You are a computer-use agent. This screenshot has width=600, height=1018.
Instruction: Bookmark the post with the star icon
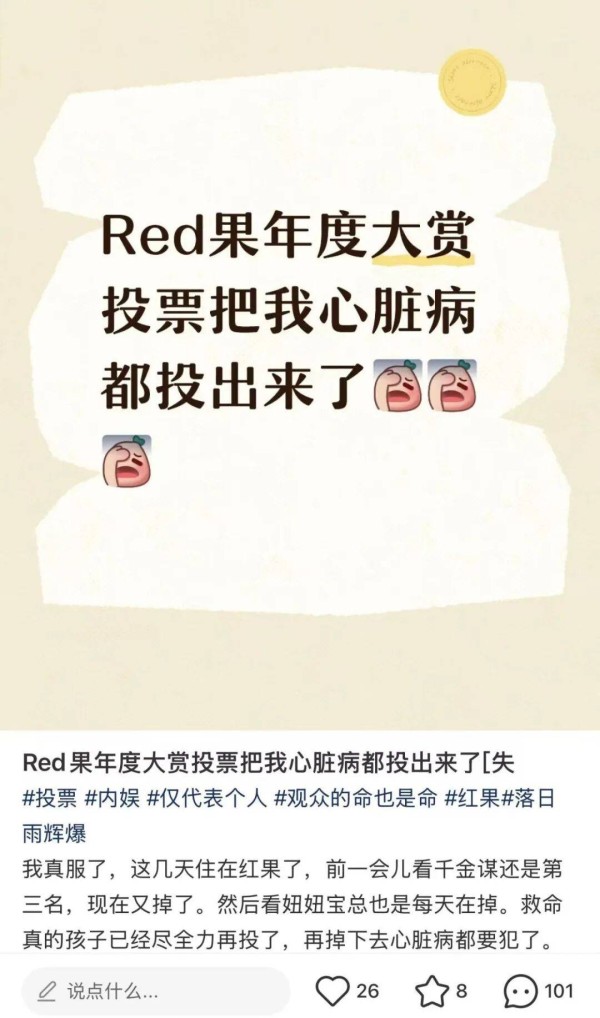432,991
